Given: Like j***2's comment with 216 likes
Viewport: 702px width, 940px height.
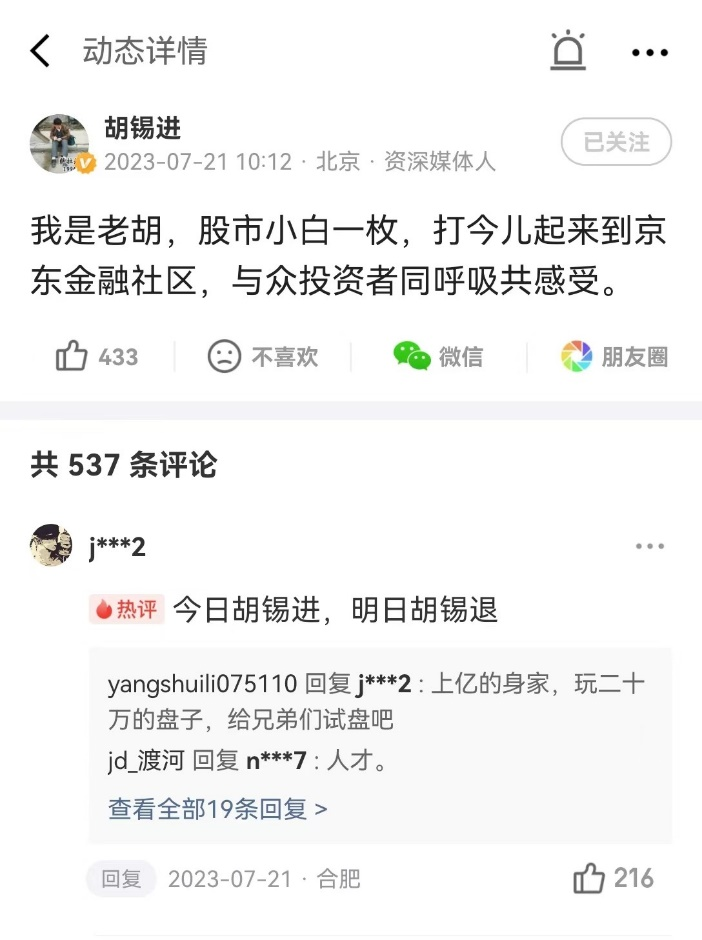Looking at the screenshot, I should coord(613,879).
